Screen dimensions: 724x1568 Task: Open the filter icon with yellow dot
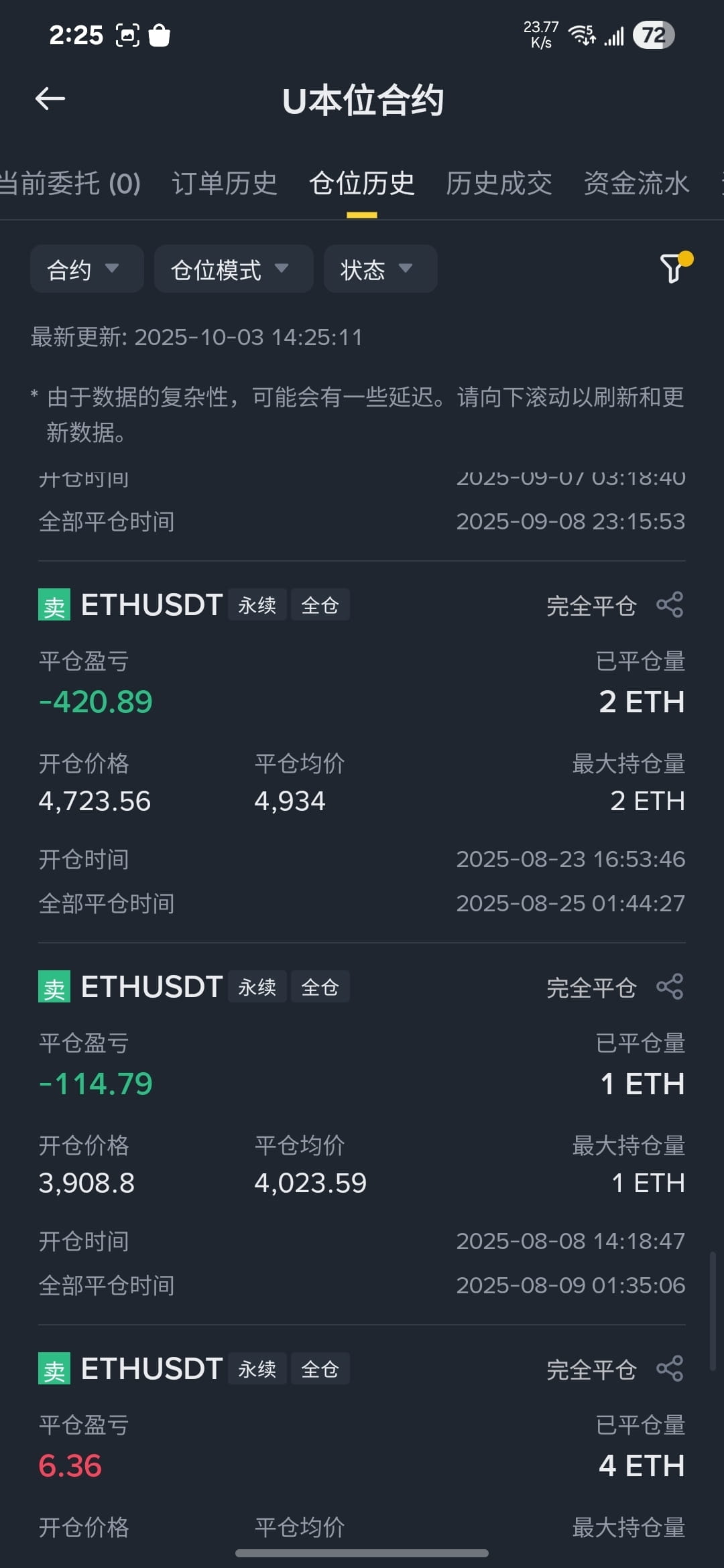click(672, 269)
